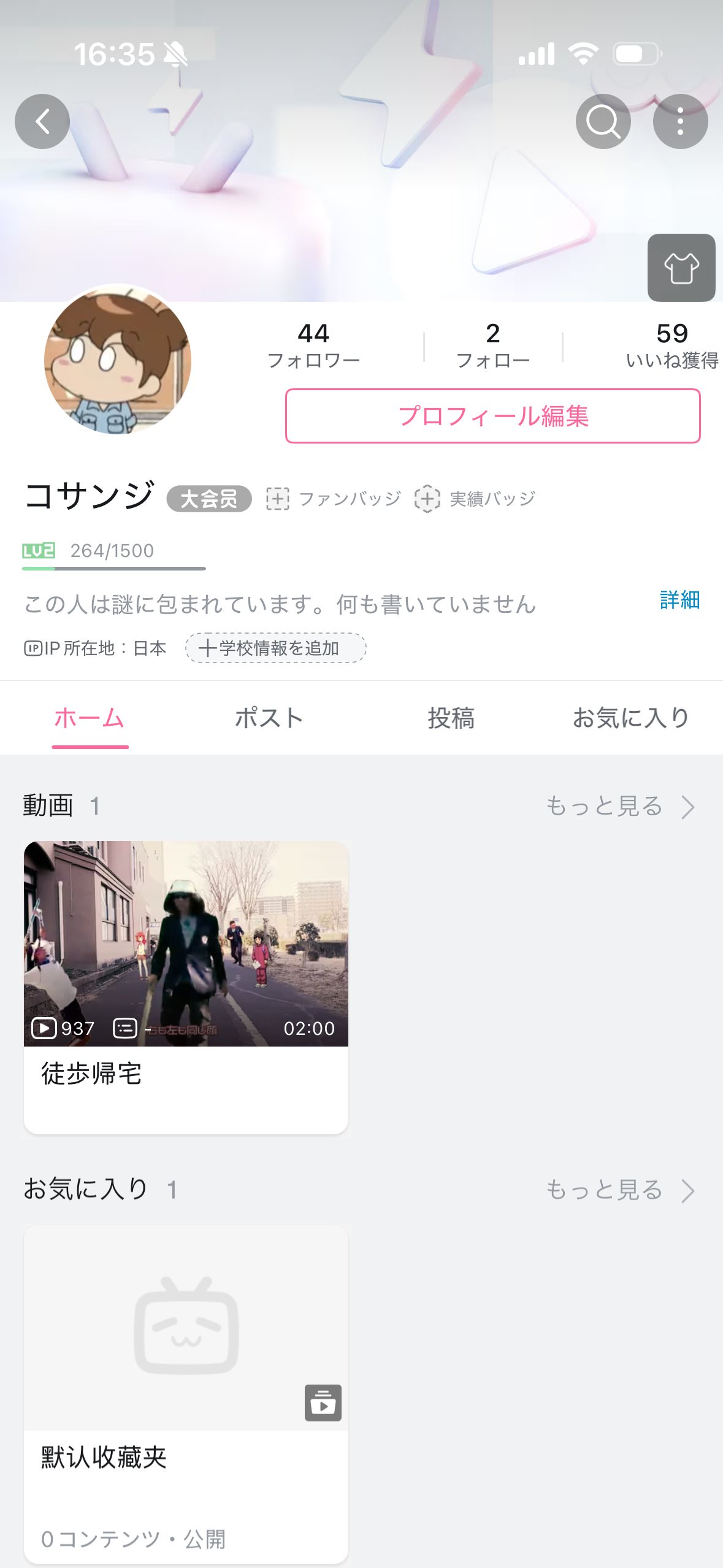This screenshot has width=723, height=1568.
Task: Switch to the 投稿 tab
Action: click(x=451, y=718)
